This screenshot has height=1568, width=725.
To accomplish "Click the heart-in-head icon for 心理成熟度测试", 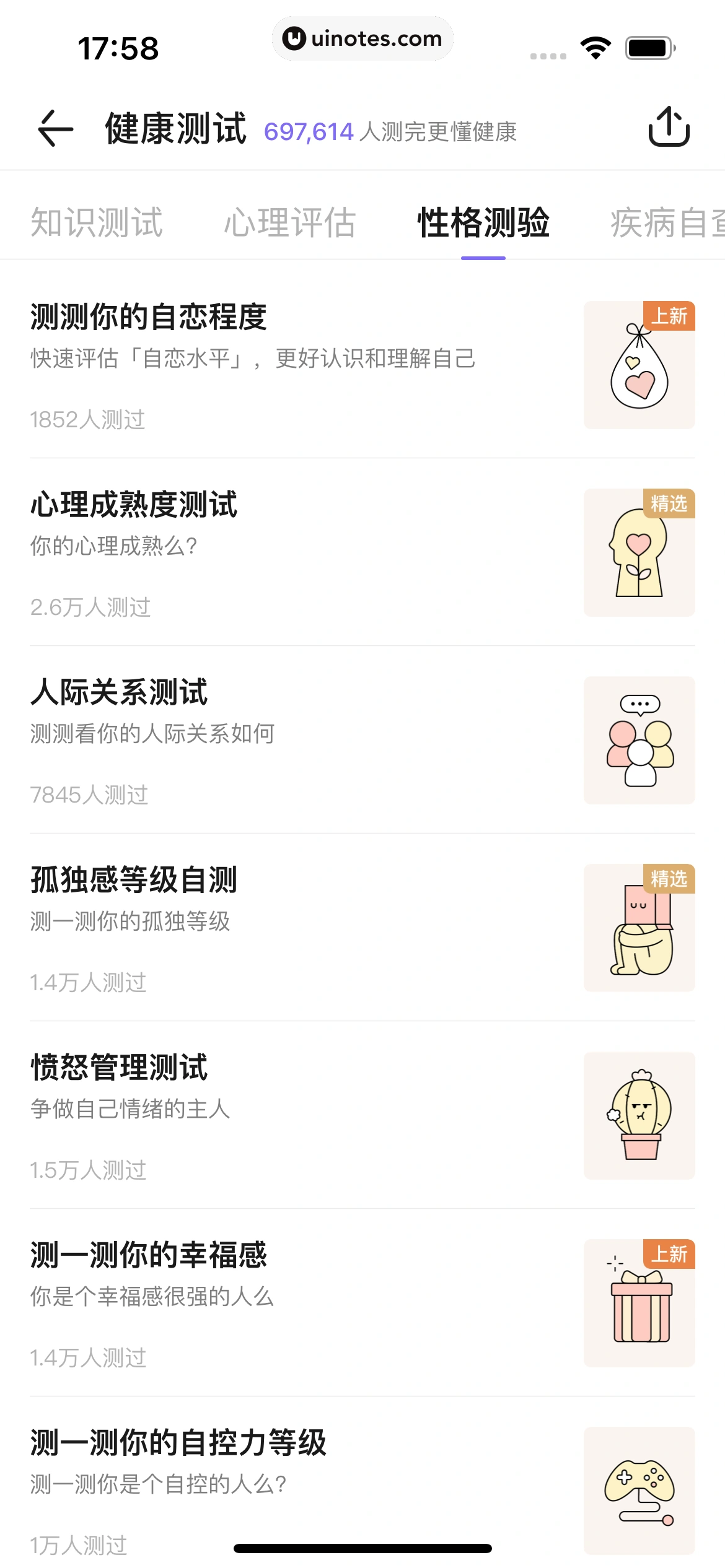I will [639, 553].
